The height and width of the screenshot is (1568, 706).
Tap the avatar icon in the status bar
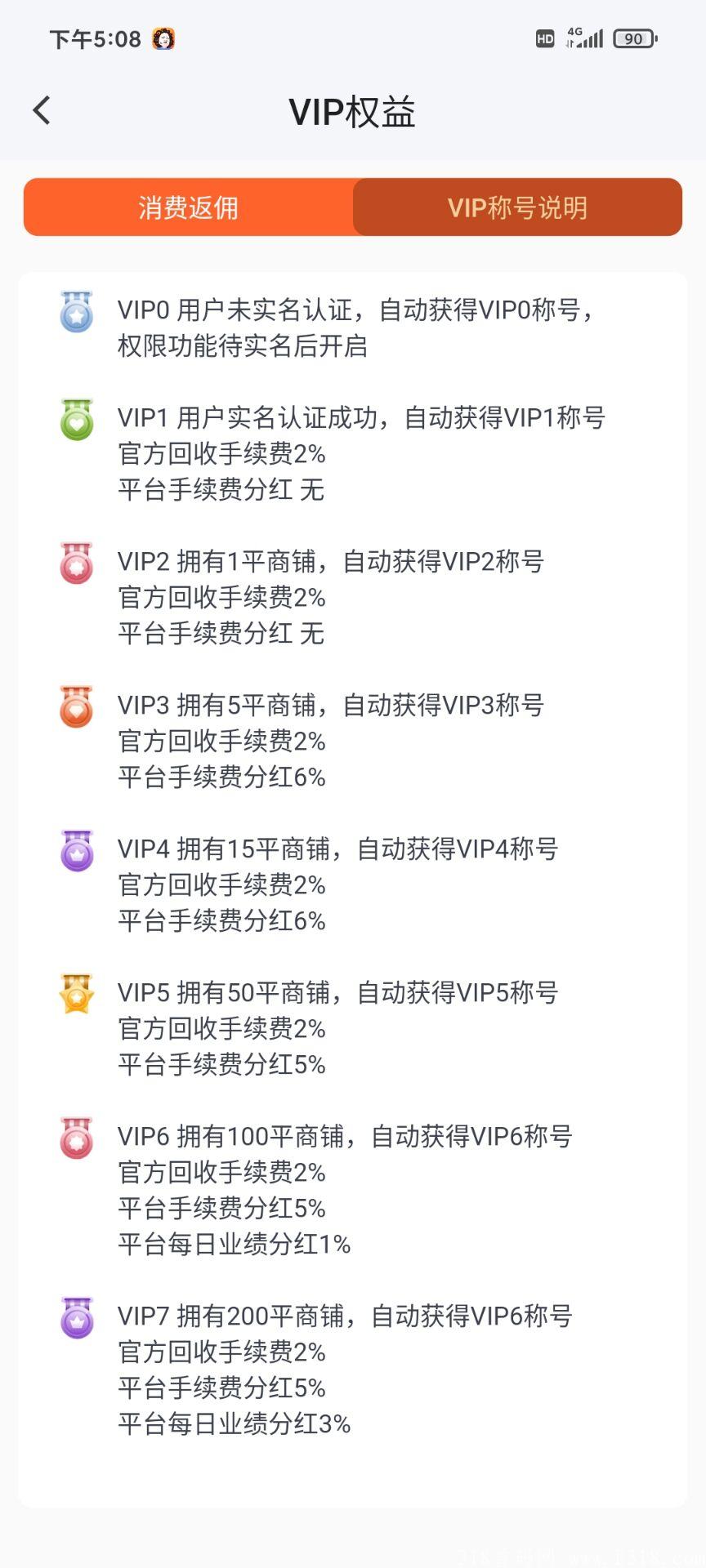click(x=162, y=38)
